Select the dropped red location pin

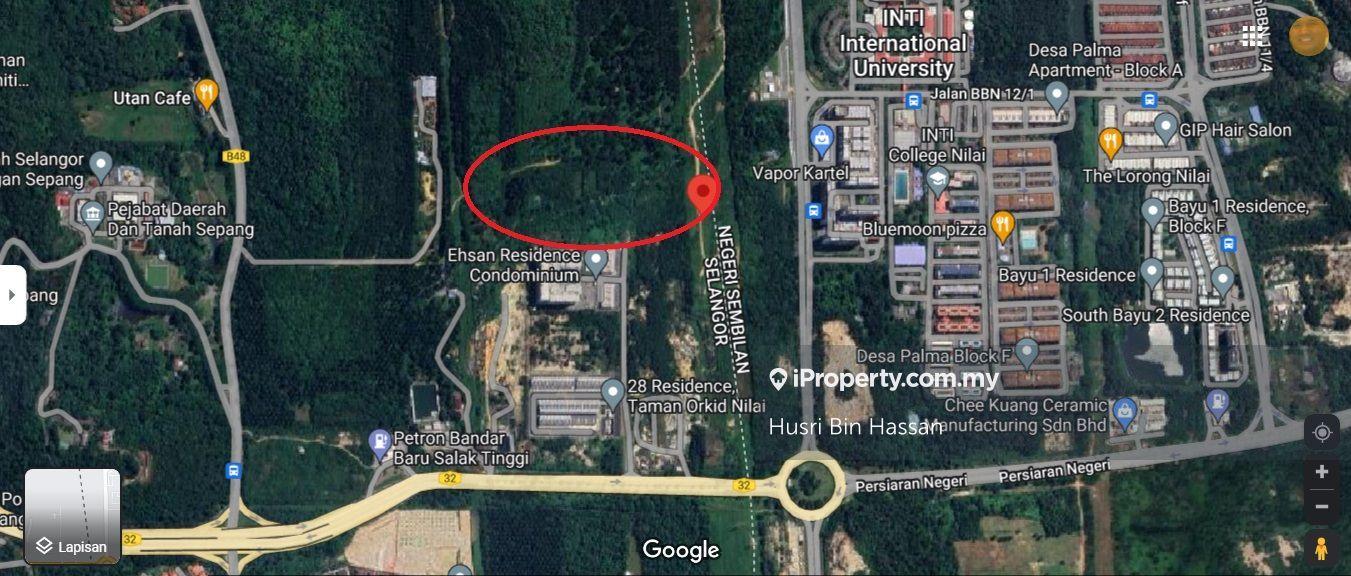(x=703, y=193)
